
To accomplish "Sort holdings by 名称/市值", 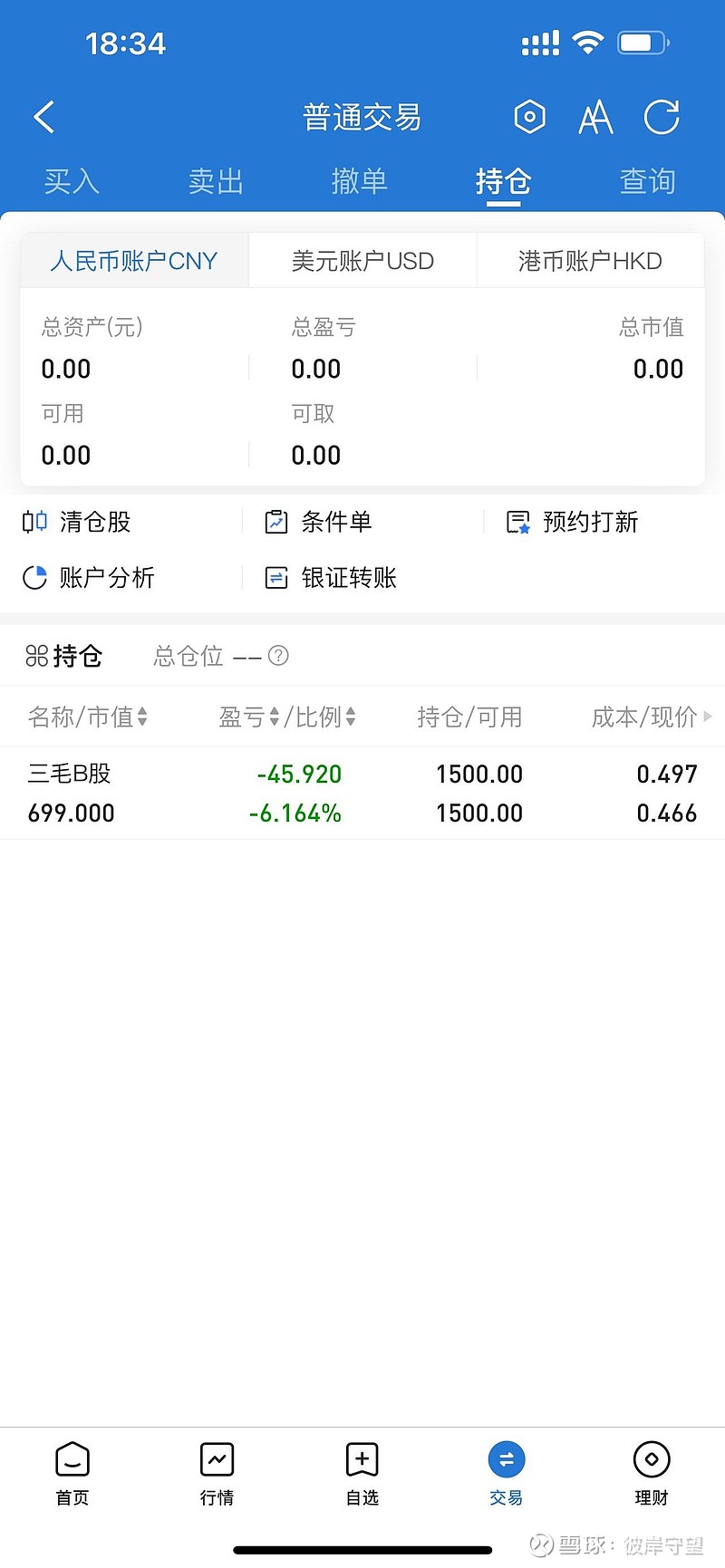I will click(x=88, y=717).
